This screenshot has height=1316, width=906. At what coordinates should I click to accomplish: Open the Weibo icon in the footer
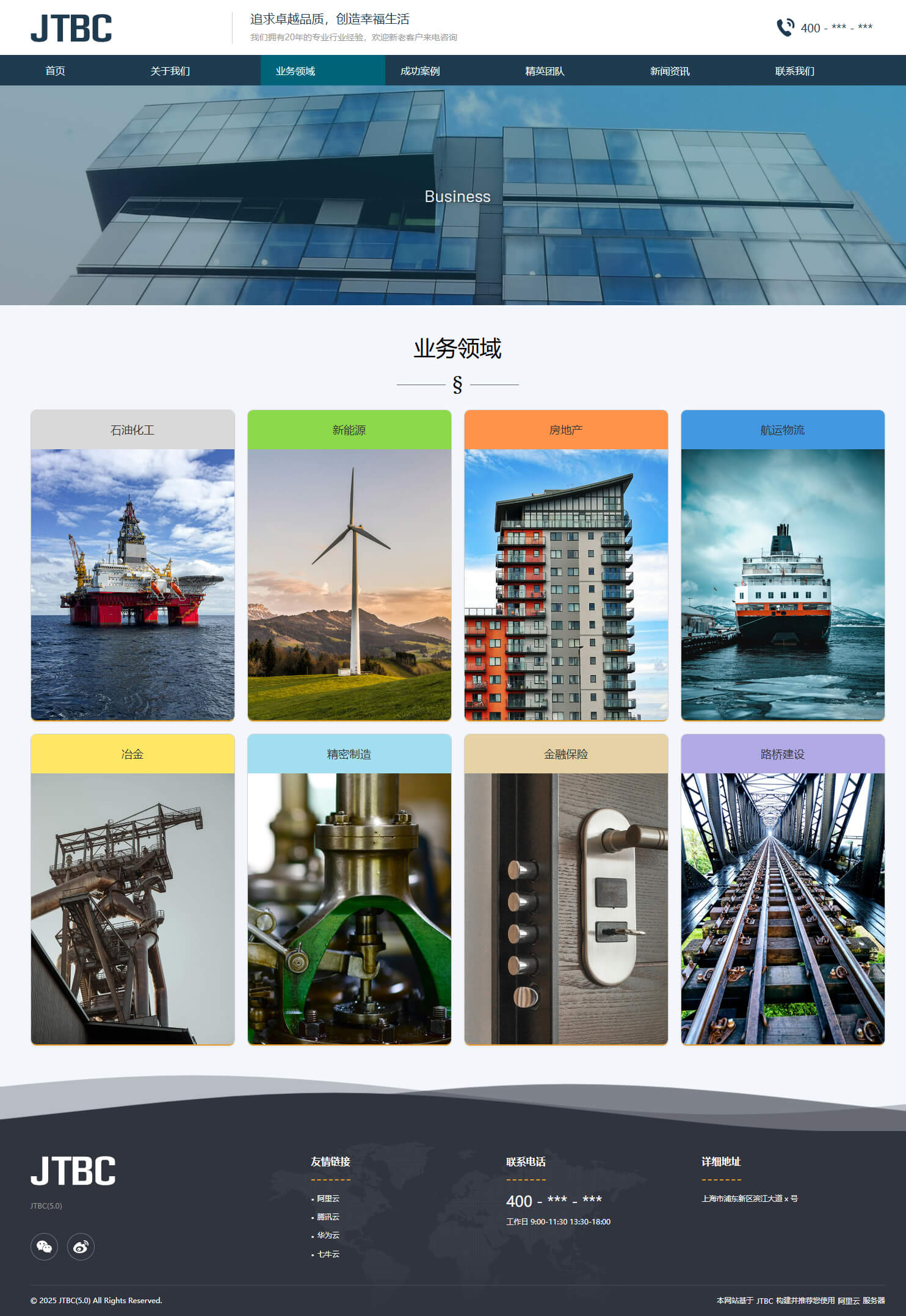pos(81,1246)
